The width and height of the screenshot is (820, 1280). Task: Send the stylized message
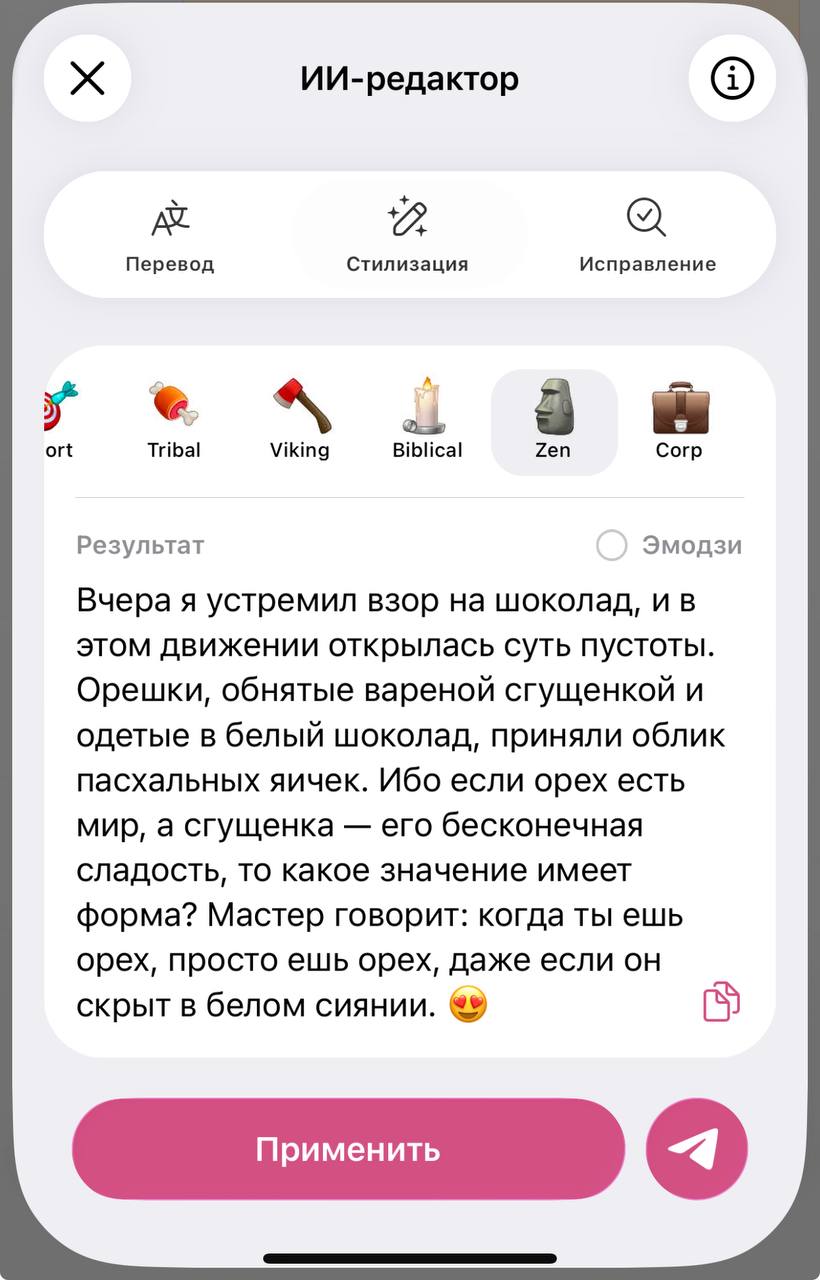pos(696,1149)
